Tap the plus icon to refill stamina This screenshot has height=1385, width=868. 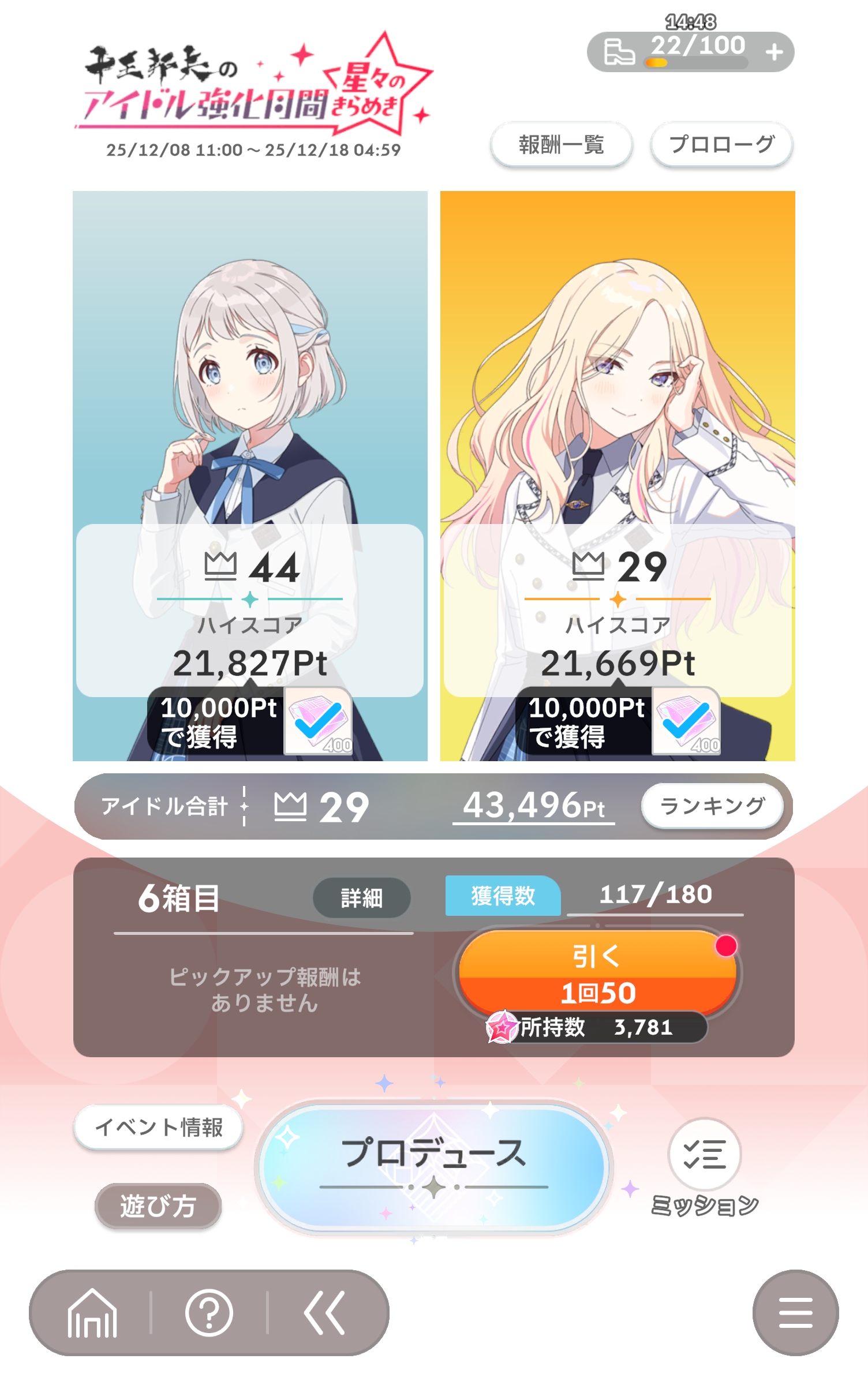pyautogui.click(x=774, y=53)
